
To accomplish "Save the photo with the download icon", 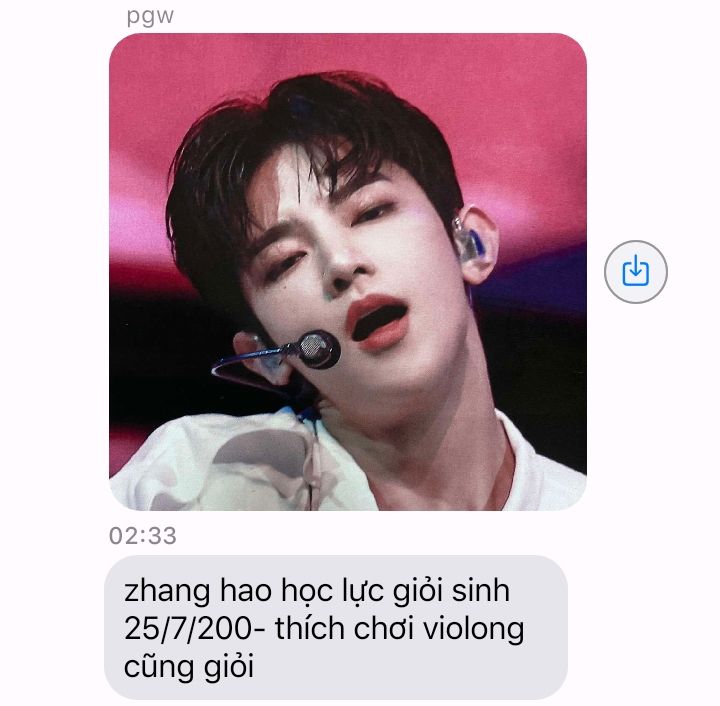I will 636,271.
